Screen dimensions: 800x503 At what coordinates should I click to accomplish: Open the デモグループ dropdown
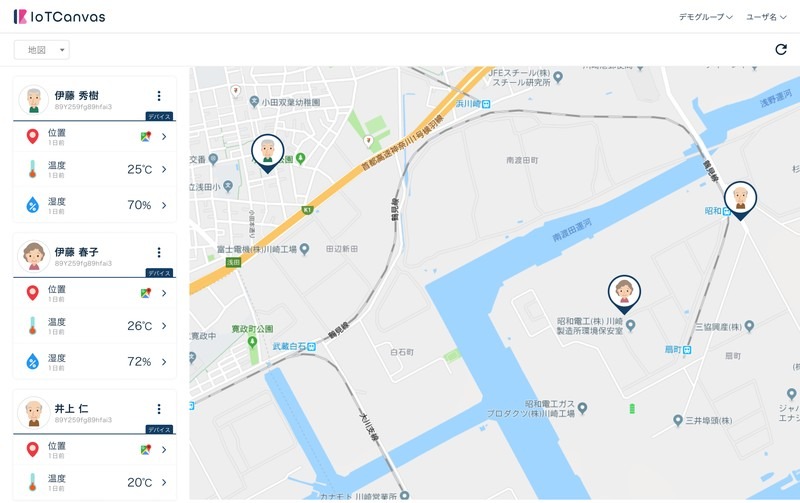tap(706, 17)
